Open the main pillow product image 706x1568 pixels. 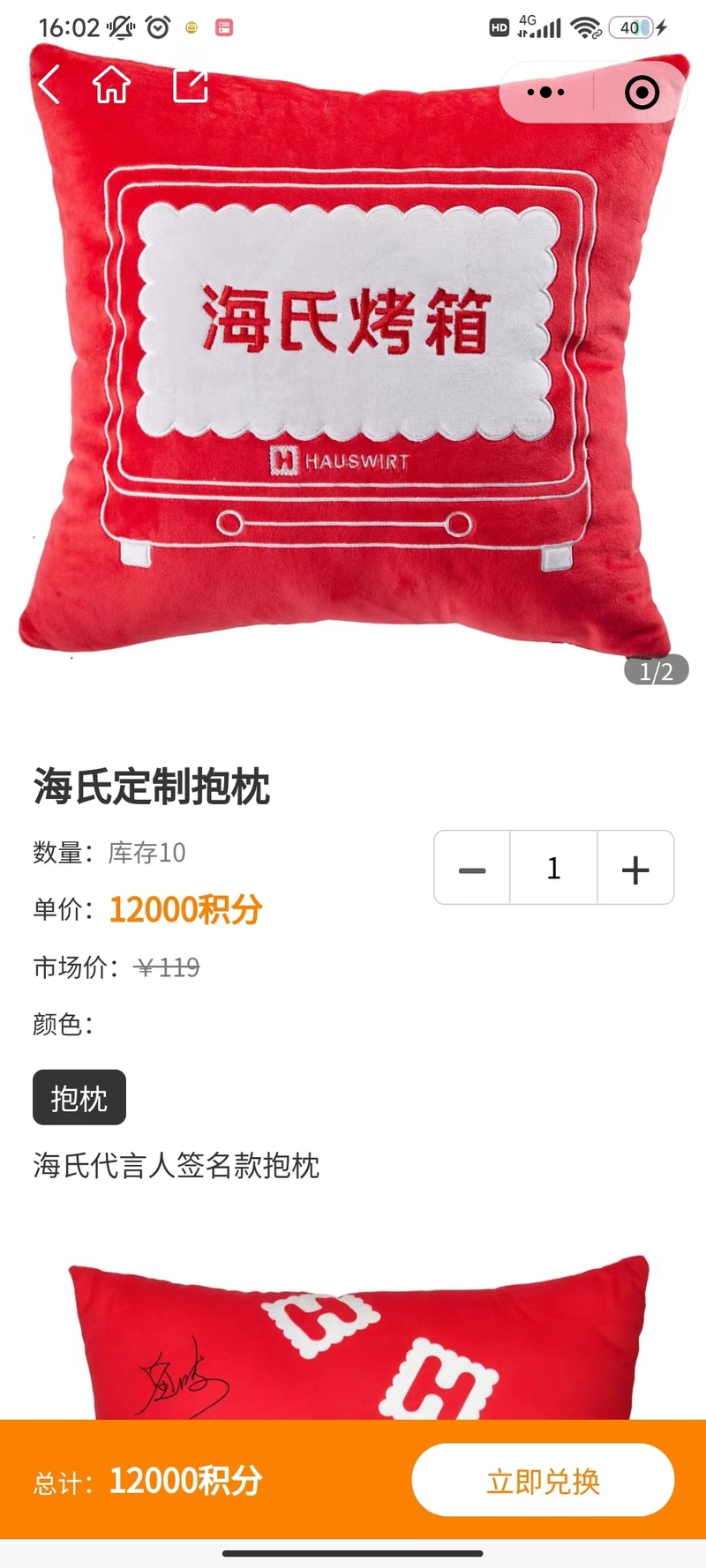click(353, 370)
